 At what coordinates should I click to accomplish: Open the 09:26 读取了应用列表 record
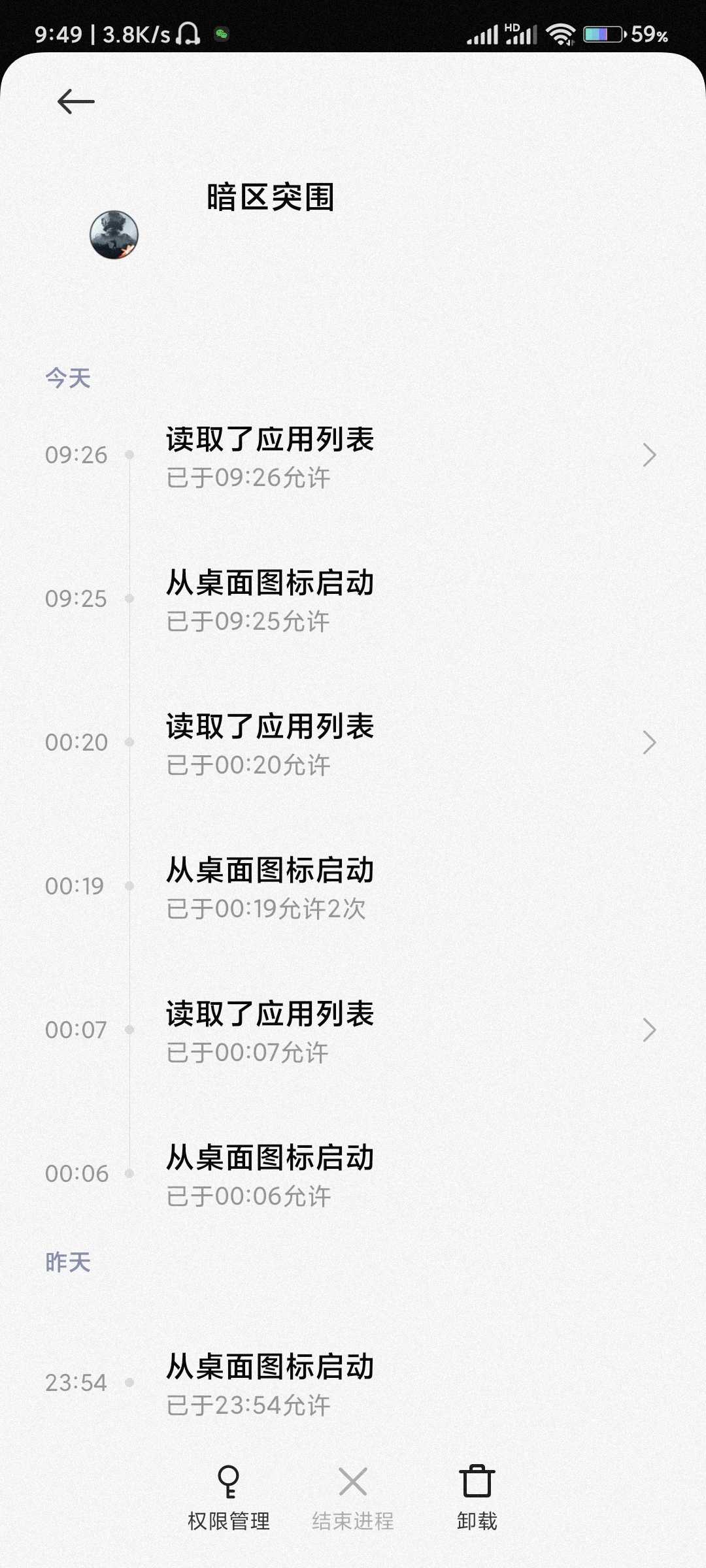[x=353, y=455]
